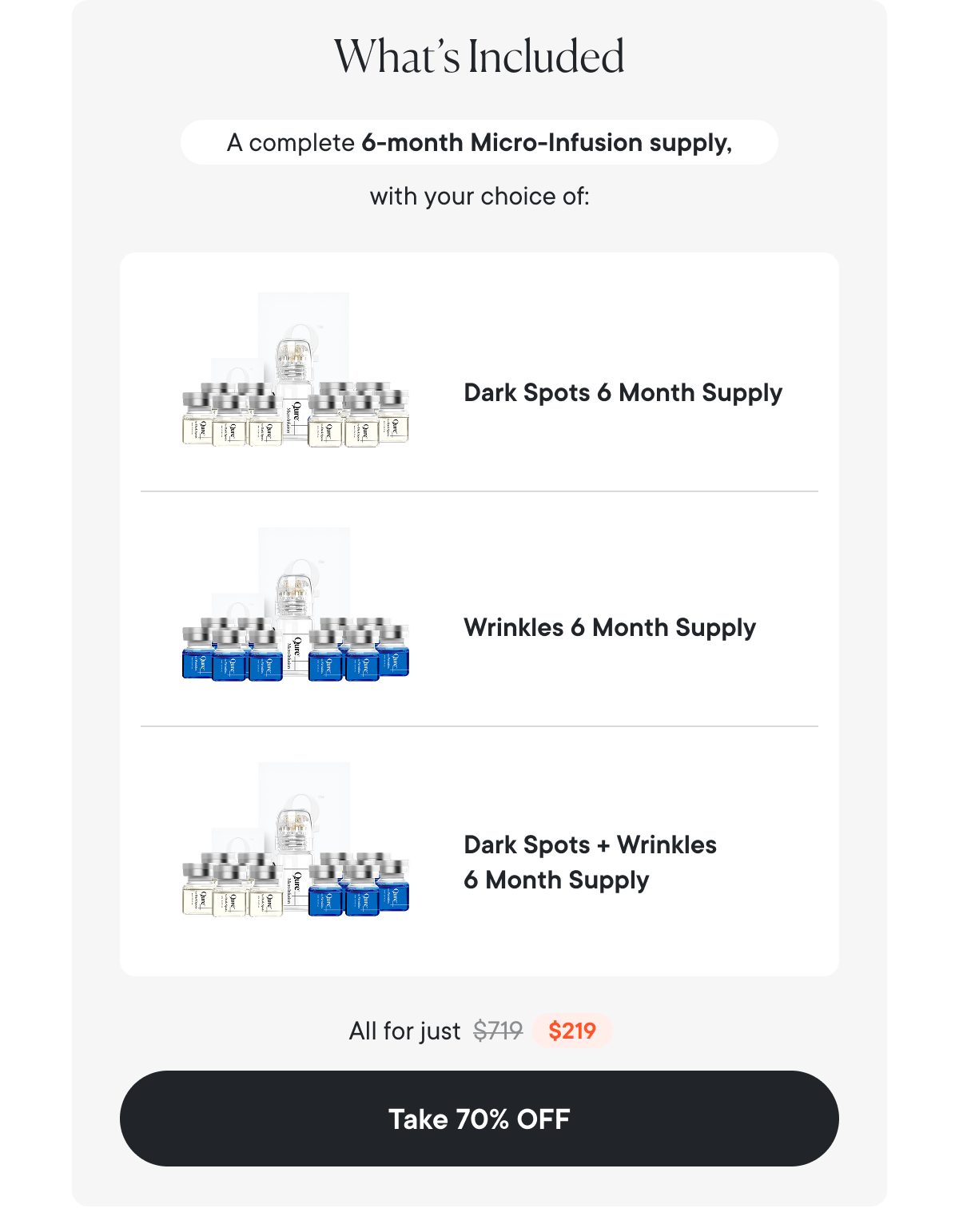Click the Take 70% OFF button
The height and width of the screenshot is (1232, 959).
(x=479, y=1119)
